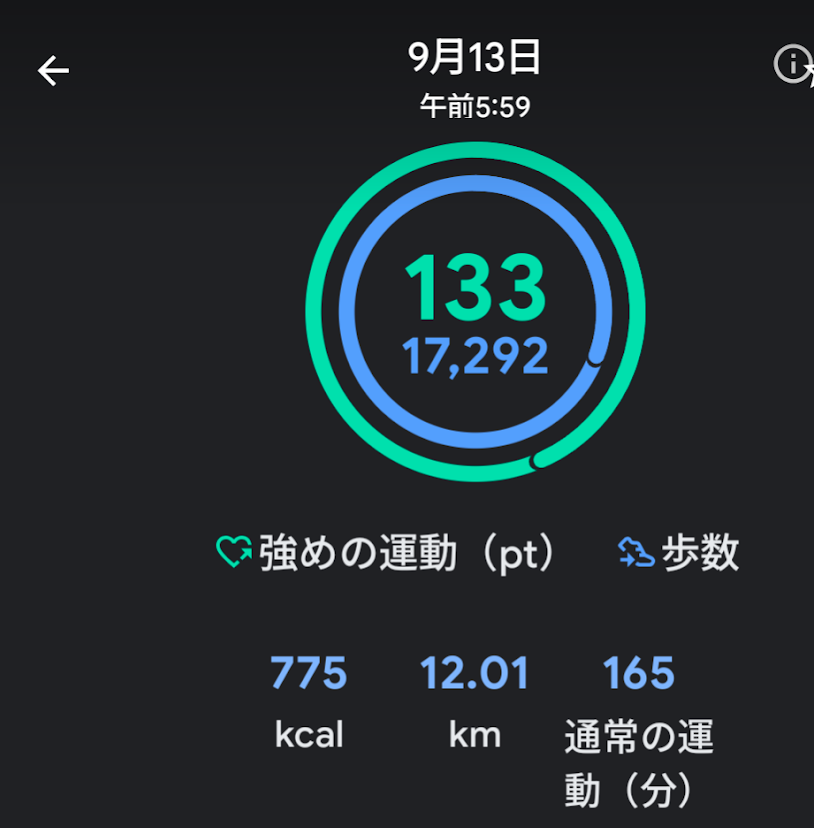Open steps (歩数) details
This screenshot has height=828, width=814.
coord(679,553)
